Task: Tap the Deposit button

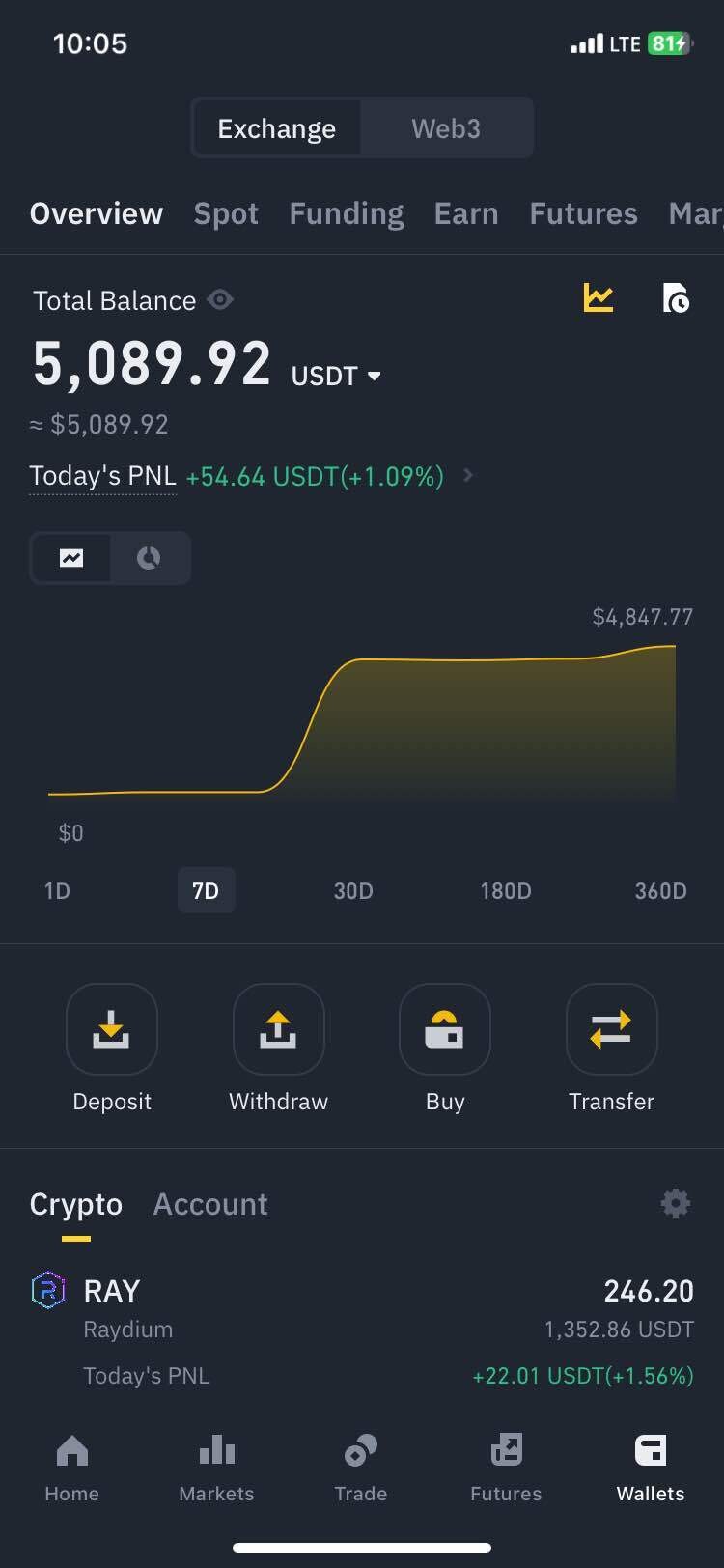Action: click(x=112, y=1029)
